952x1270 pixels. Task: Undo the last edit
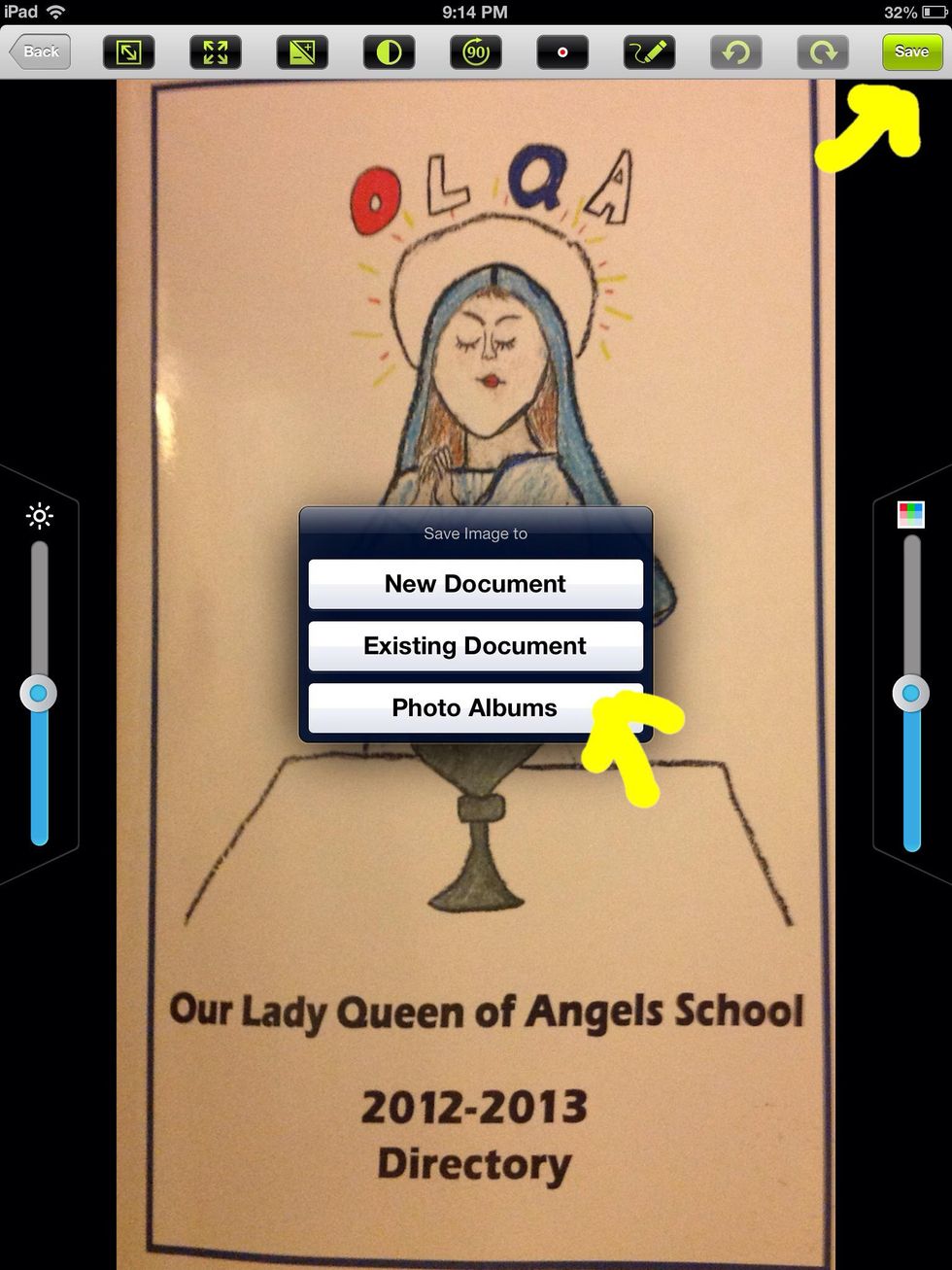pyautogui.click(x=735, y=51)
